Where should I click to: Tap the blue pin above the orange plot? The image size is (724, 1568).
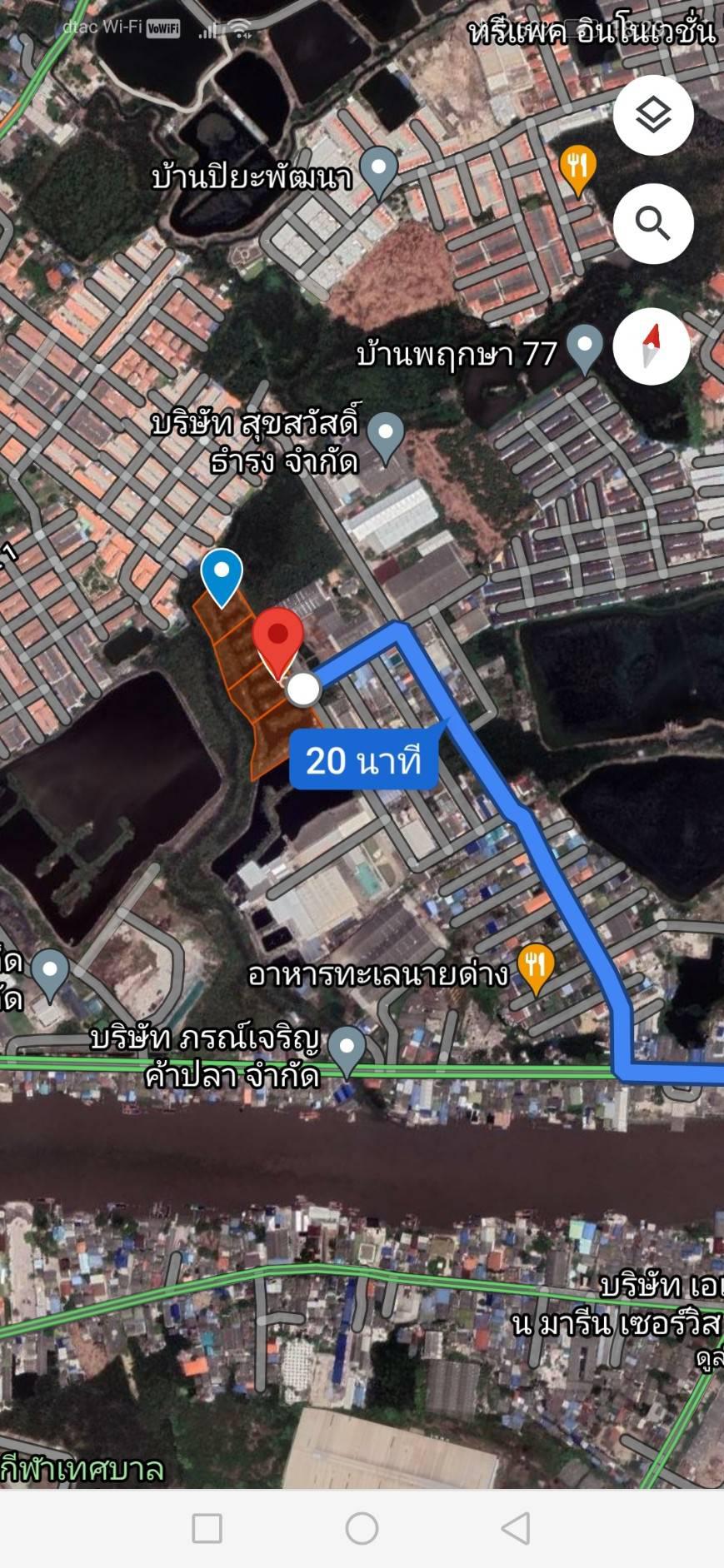[x=222, y=575]
